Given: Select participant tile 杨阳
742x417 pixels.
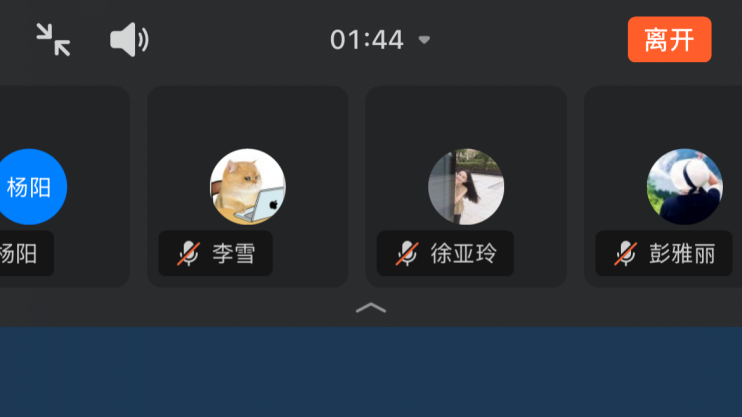Looking at the screenshot, I should 60,187.
